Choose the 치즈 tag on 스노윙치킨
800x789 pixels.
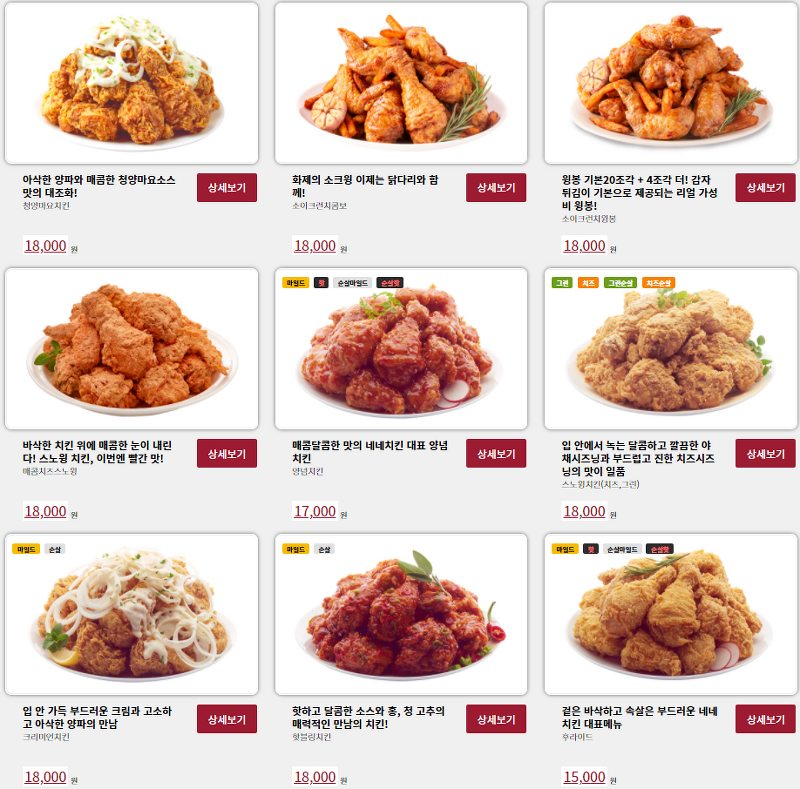587,283
